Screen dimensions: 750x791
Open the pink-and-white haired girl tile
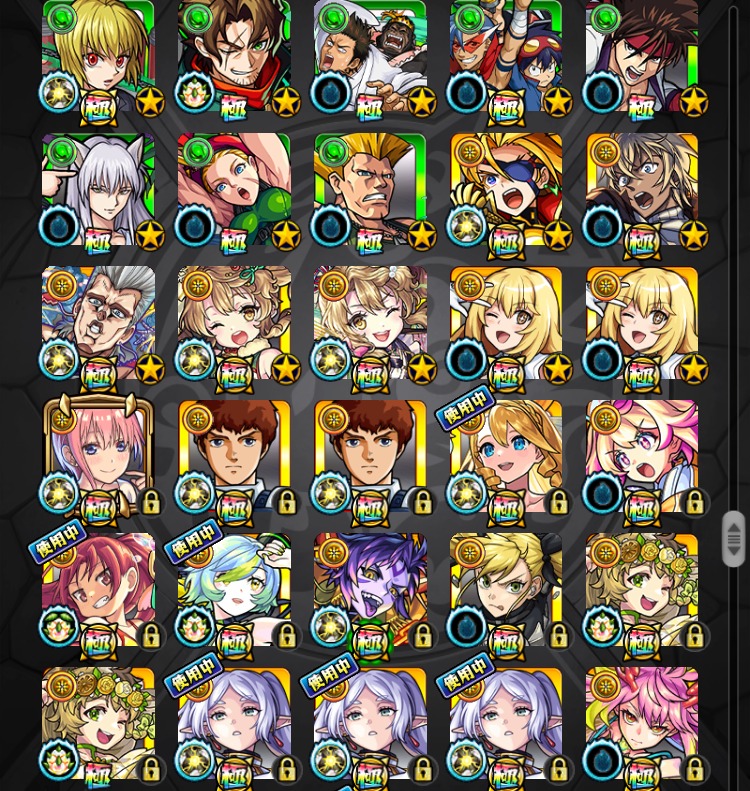(x=642, y=457)
